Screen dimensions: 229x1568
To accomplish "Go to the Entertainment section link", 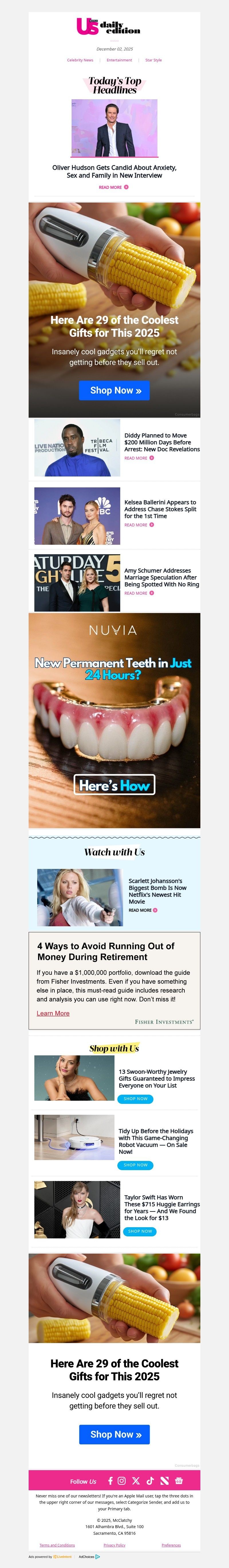I will click(x=119, y=60).
